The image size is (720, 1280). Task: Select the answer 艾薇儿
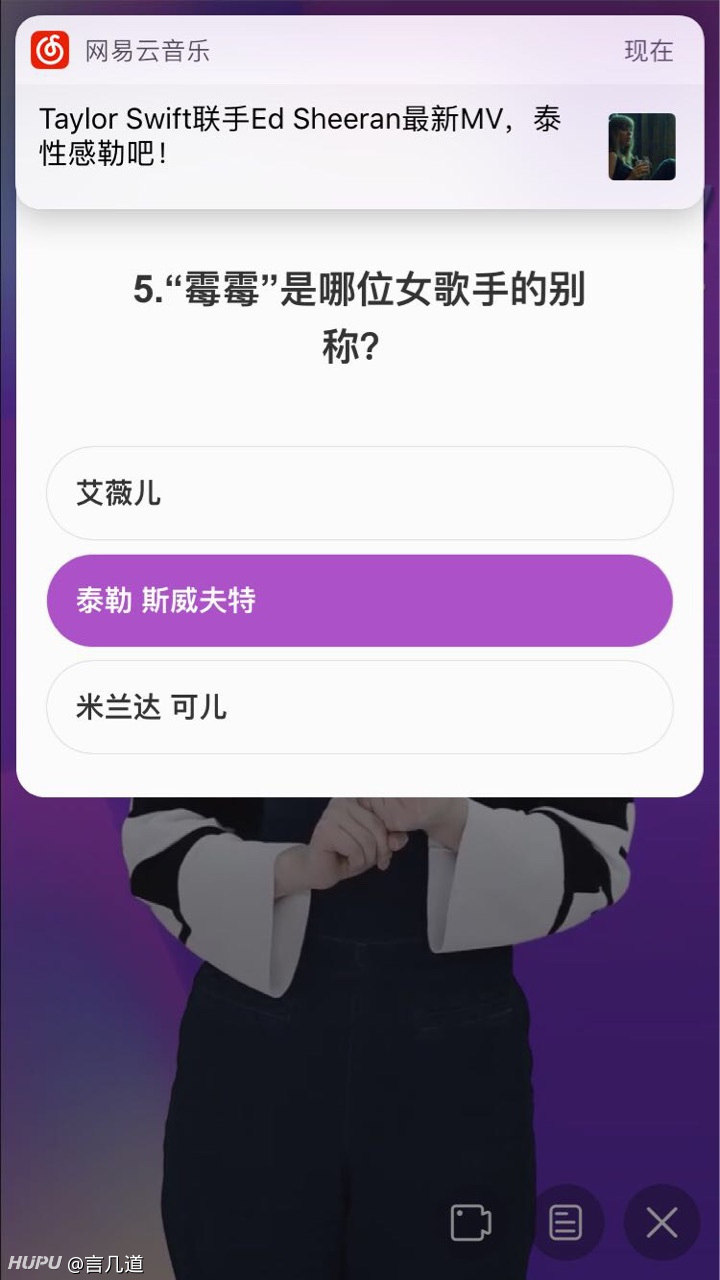pos(360,493)
